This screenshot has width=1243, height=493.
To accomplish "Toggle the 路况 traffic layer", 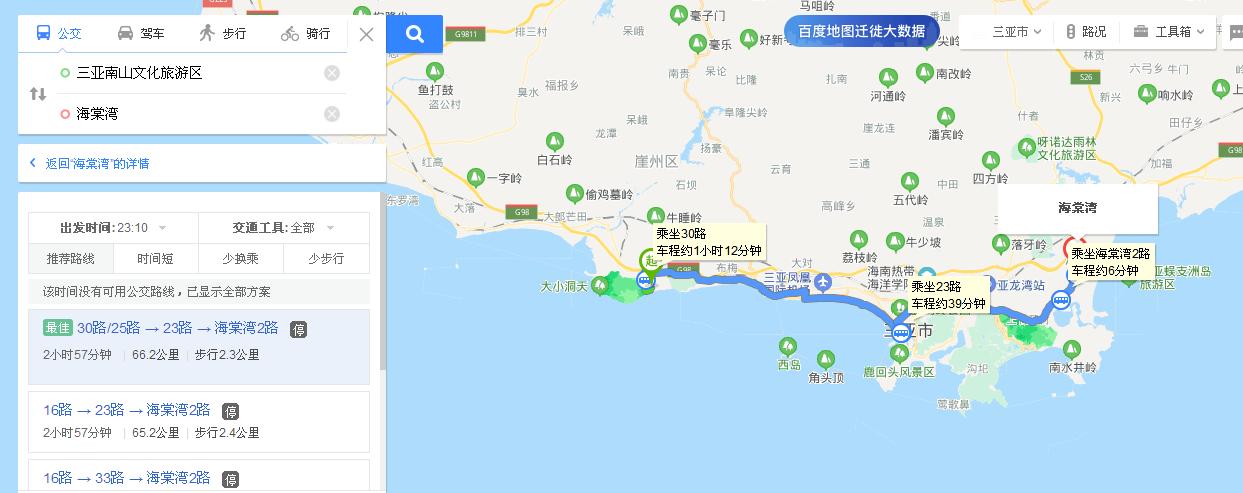I will (x=1086, y=32).
